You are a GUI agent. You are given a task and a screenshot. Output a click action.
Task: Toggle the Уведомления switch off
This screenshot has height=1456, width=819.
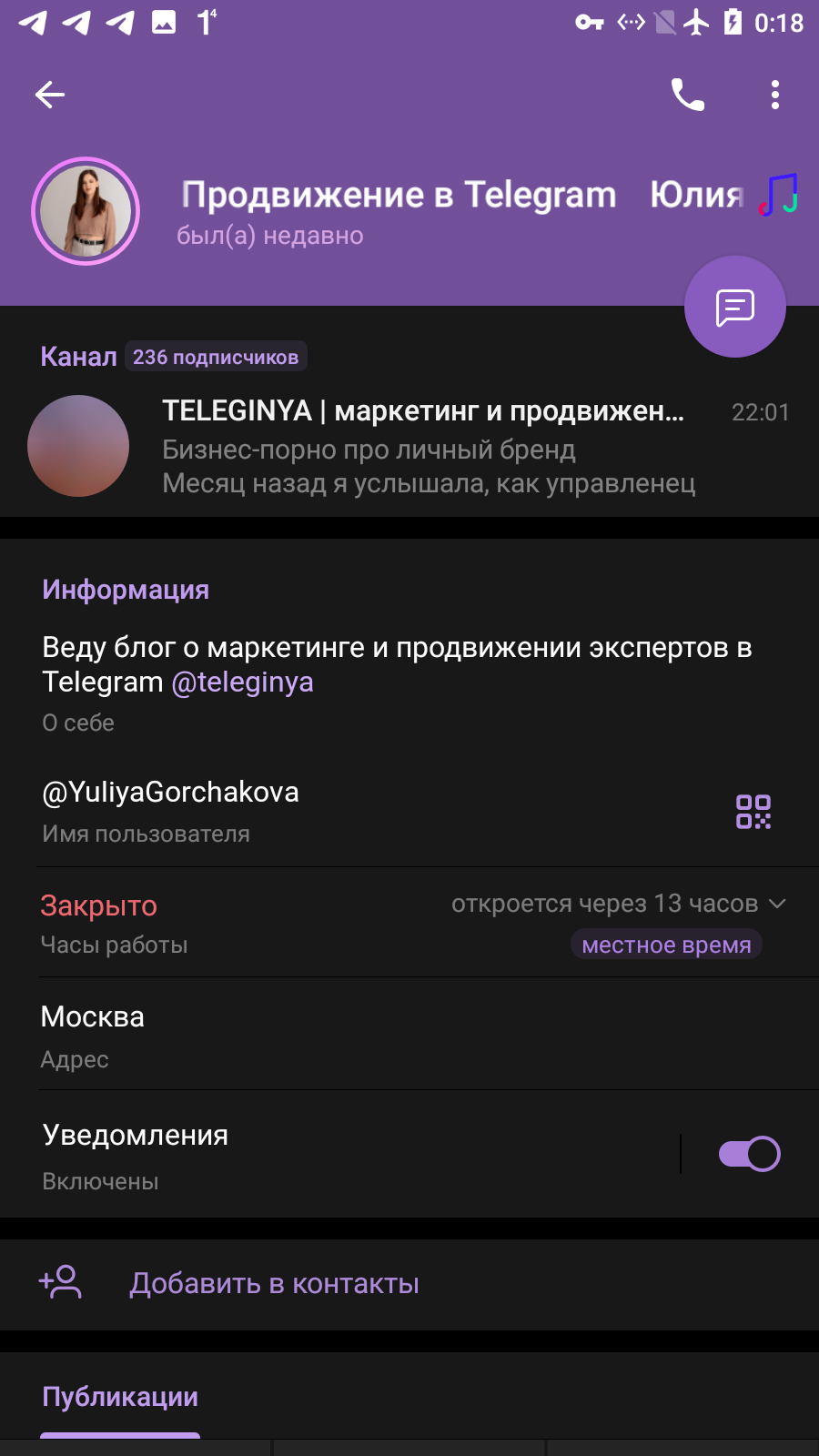(x=750, y=1154)
